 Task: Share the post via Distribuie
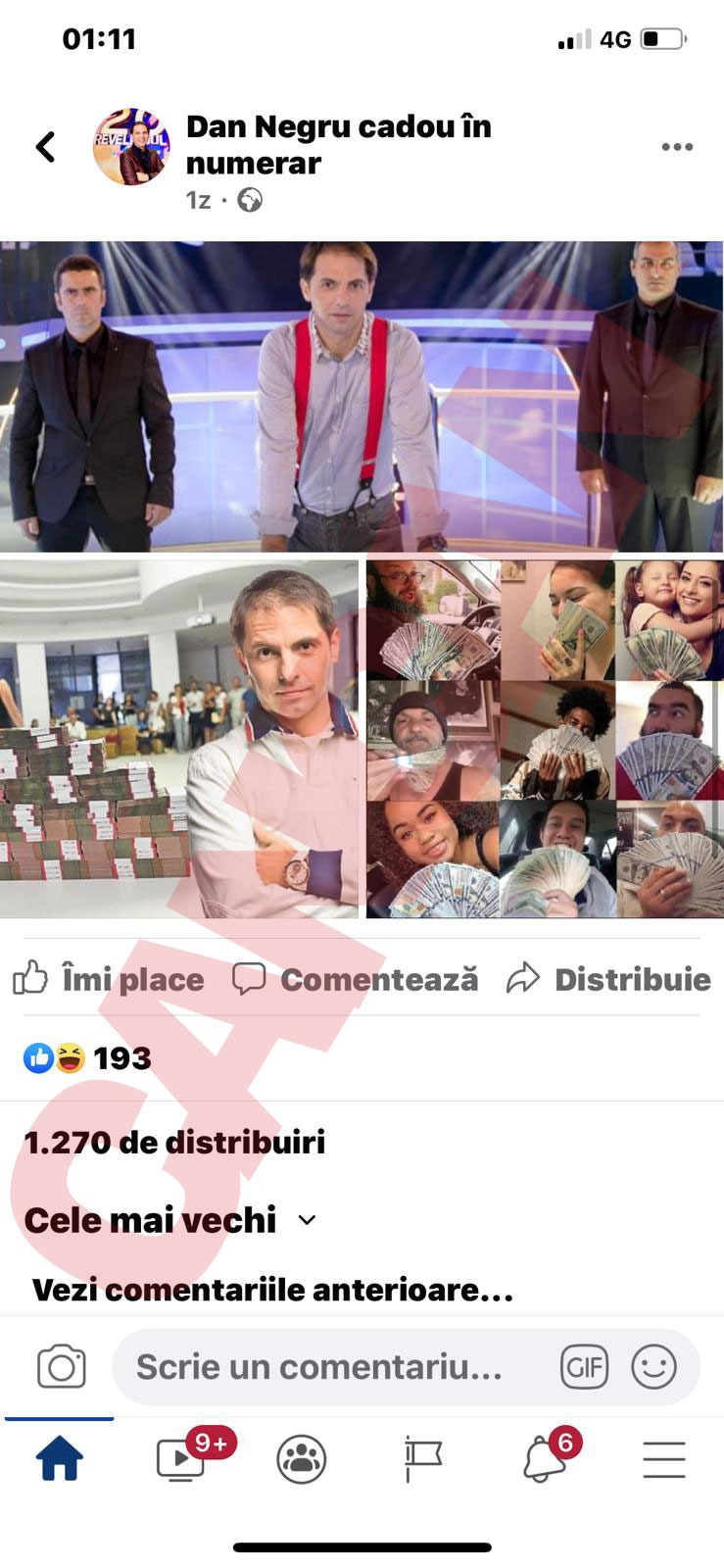(x=608, y=979)
